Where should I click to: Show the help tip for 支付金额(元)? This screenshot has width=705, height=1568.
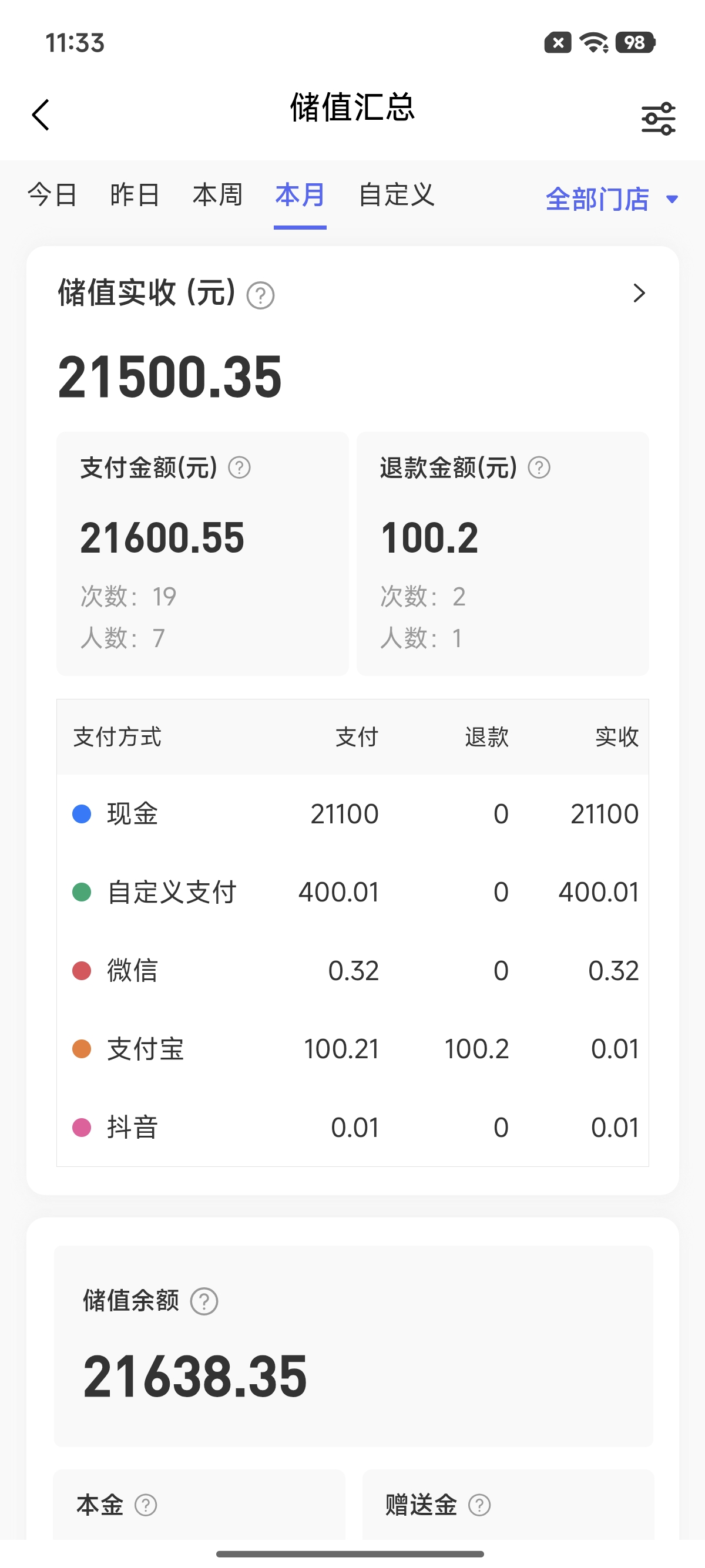[x=239, y=467]
